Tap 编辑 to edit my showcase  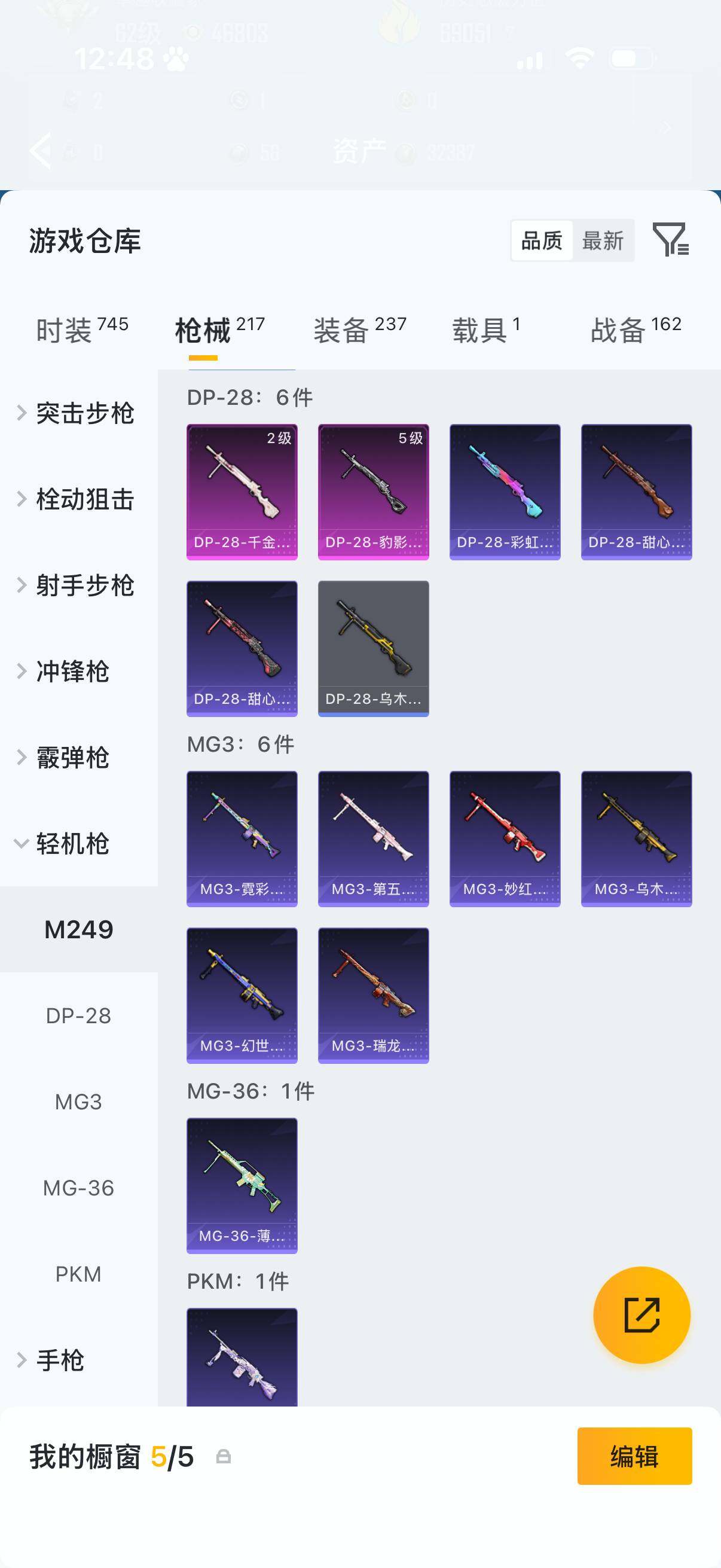tap(634, 1457)
